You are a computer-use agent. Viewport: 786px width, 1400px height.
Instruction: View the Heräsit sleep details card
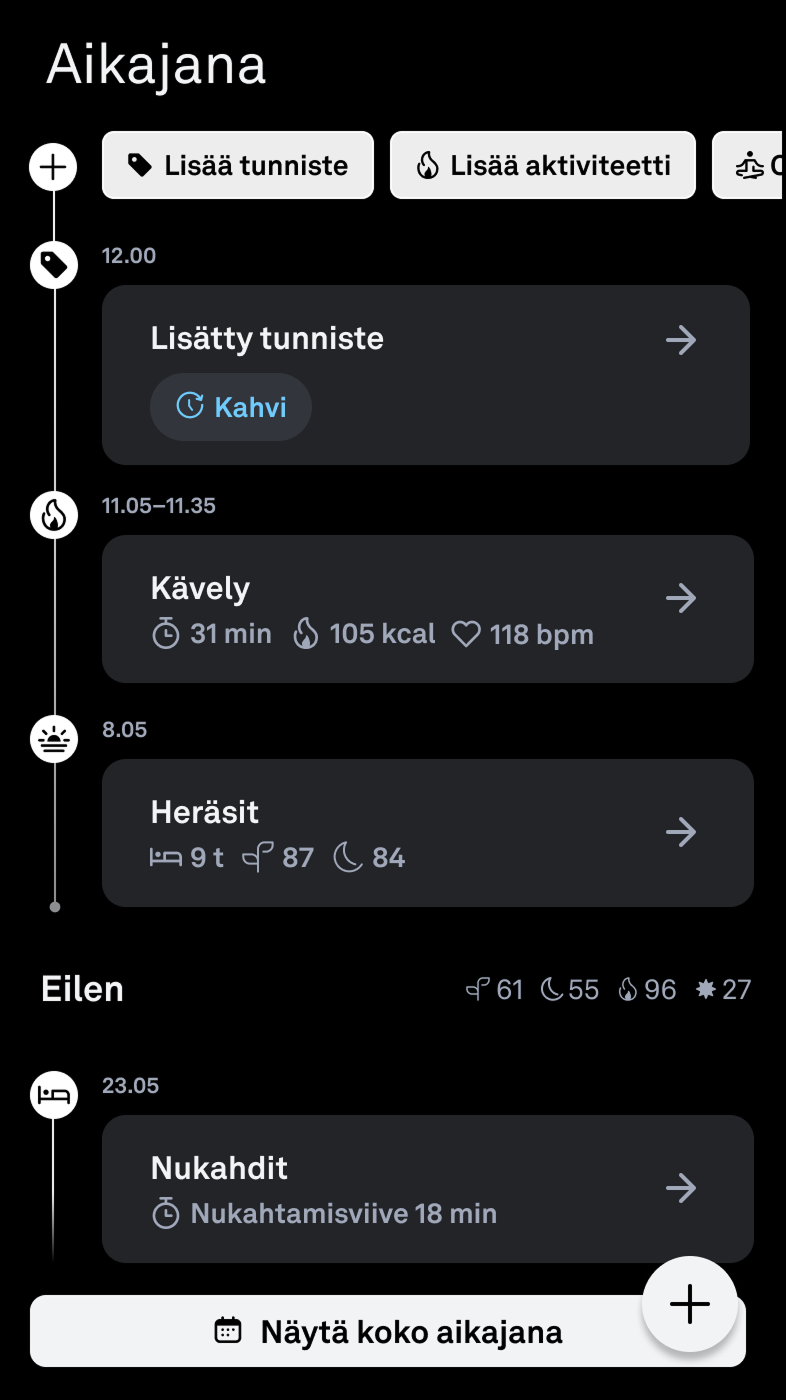(x=428, y=833)
